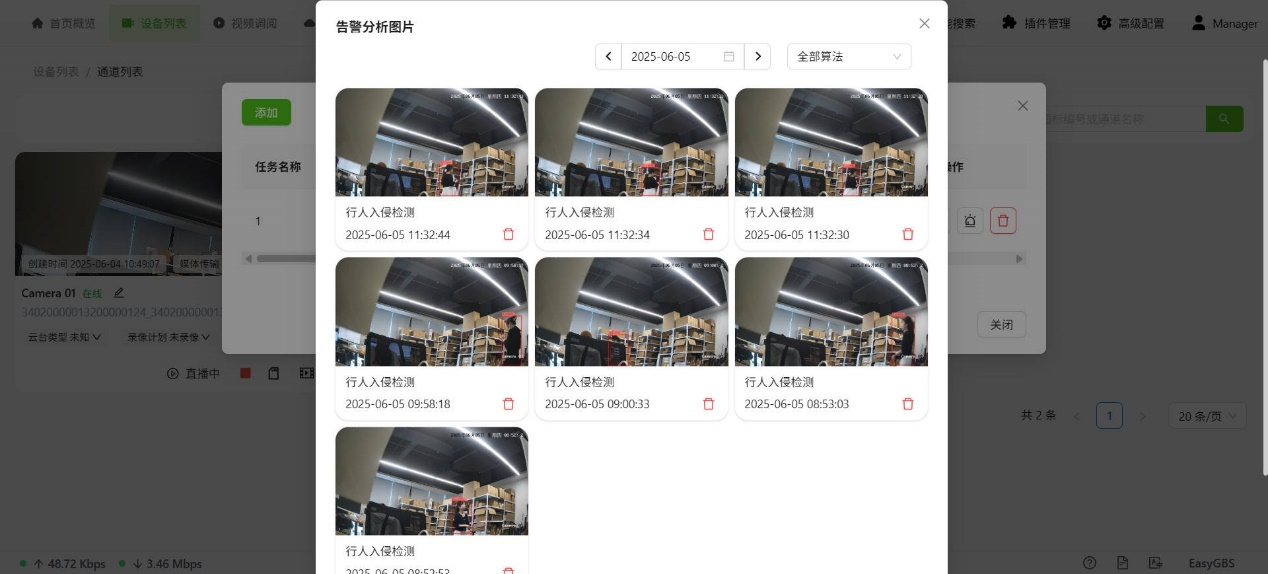Go to the previous date

tap(608, 57)
